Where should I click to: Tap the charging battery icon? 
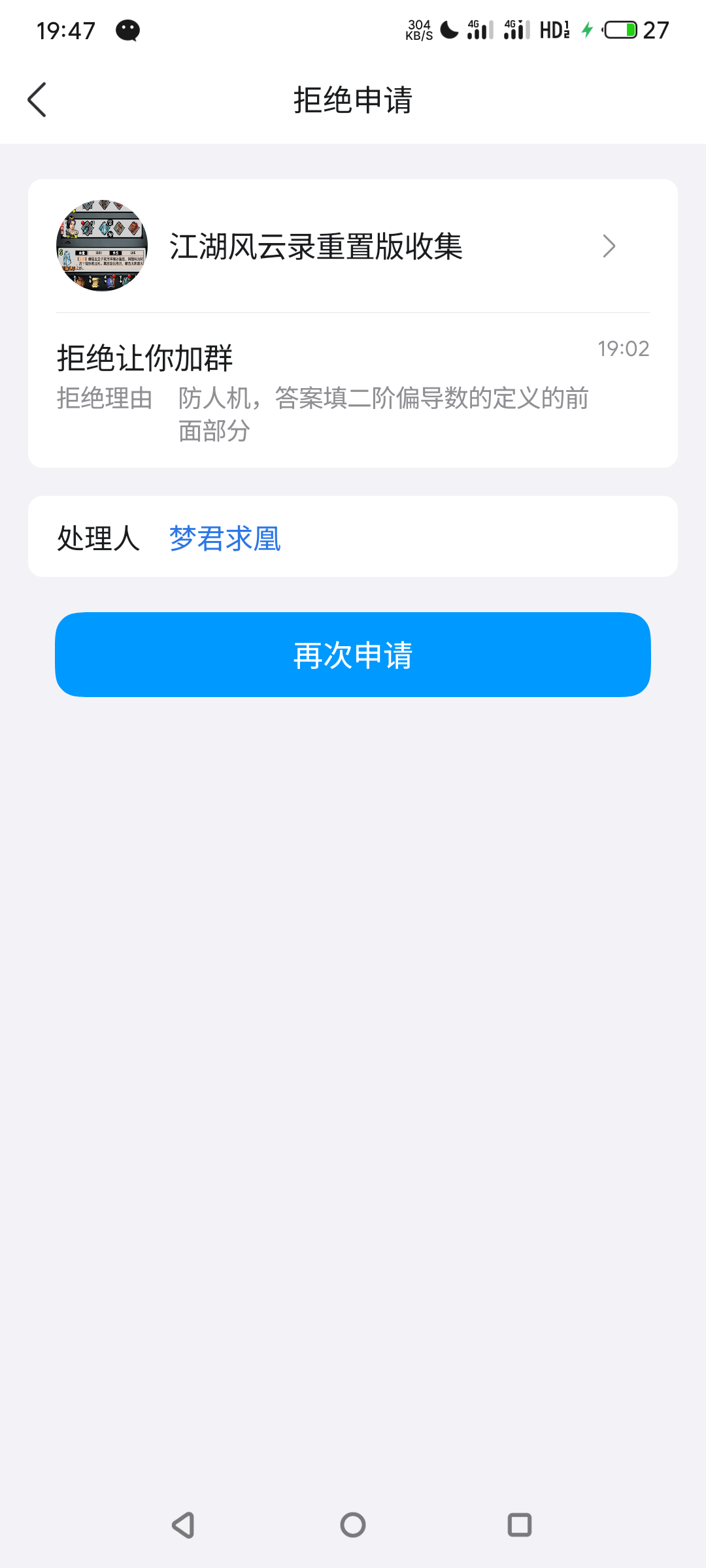tap(618, 29)
